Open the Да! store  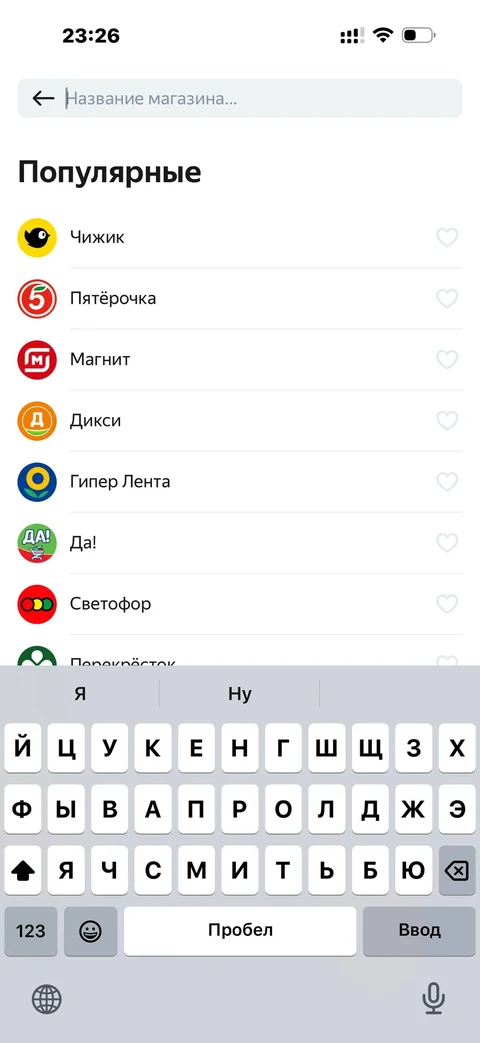pos(239,543)
